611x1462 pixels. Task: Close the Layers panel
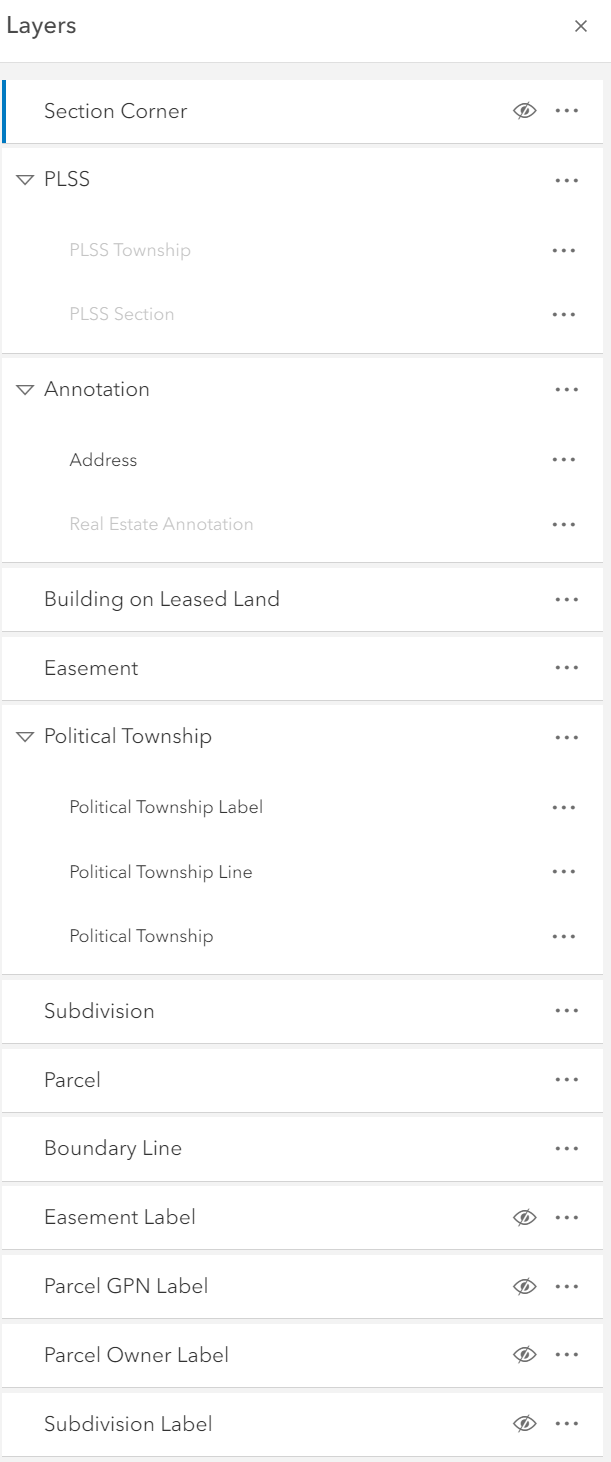pyautogui.click(x=580, y=27)
